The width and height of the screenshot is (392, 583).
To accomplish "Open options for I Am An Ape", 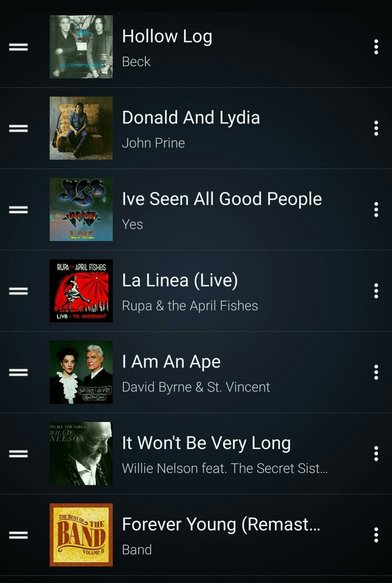I will click(376, 372).
